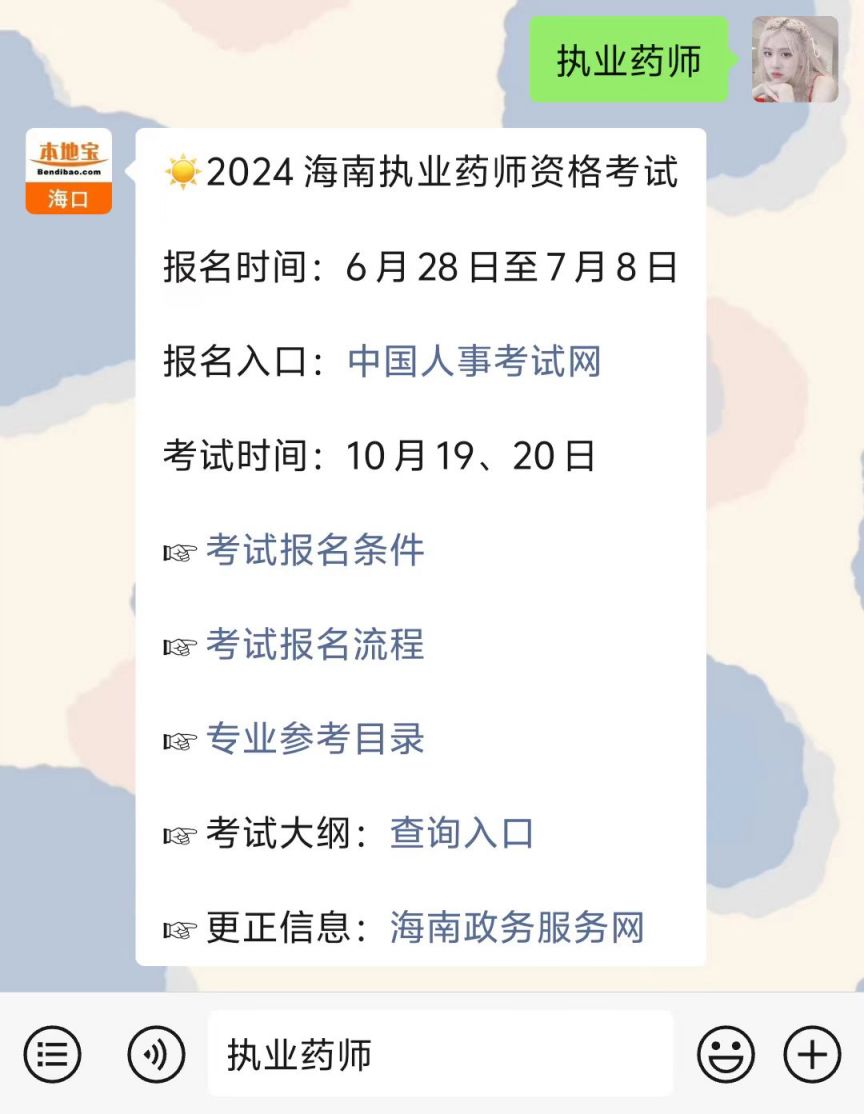Image resolution: width=864 pixels, height=1114 pixels.
Task: Switch to voice input
Action: coord(156,1054)
